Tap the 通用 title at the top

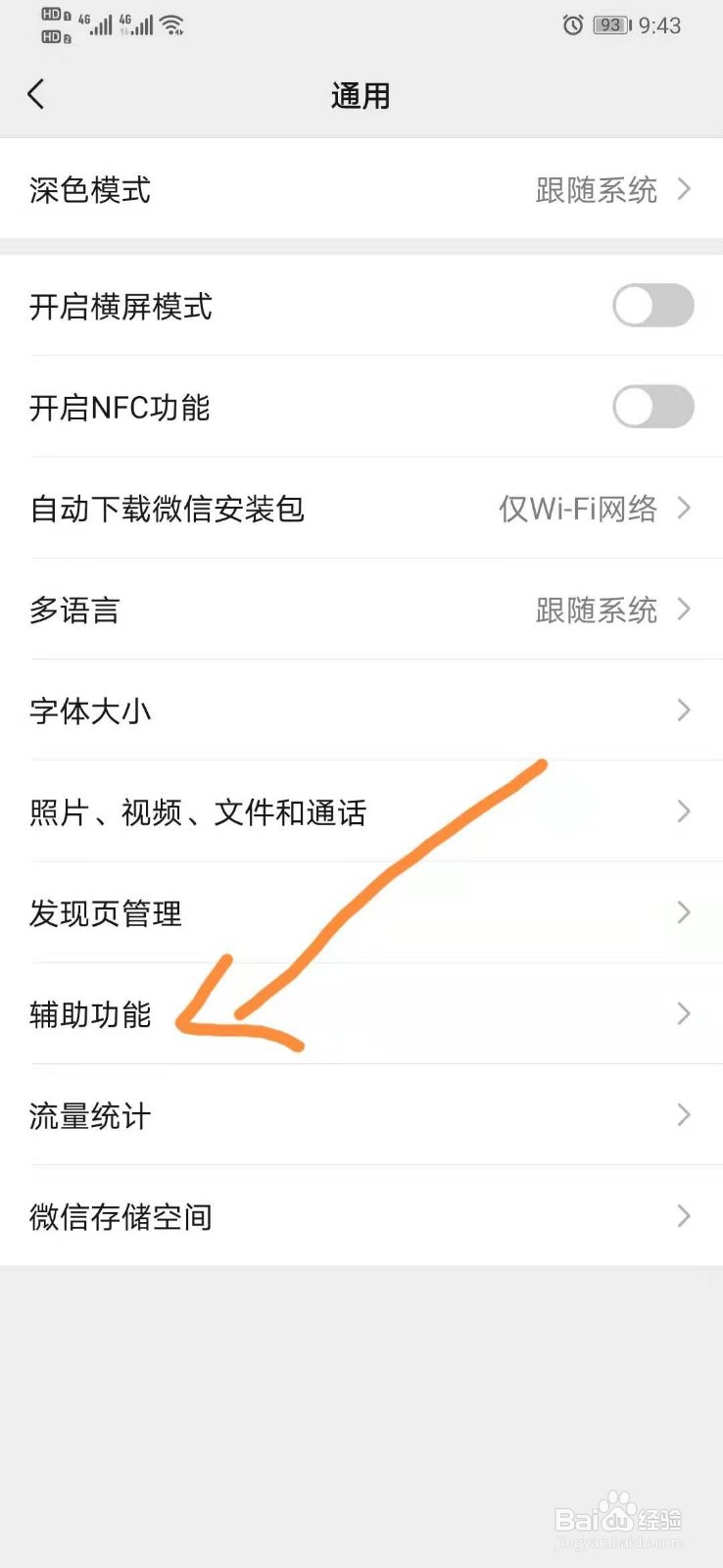(x=361, y=95)
